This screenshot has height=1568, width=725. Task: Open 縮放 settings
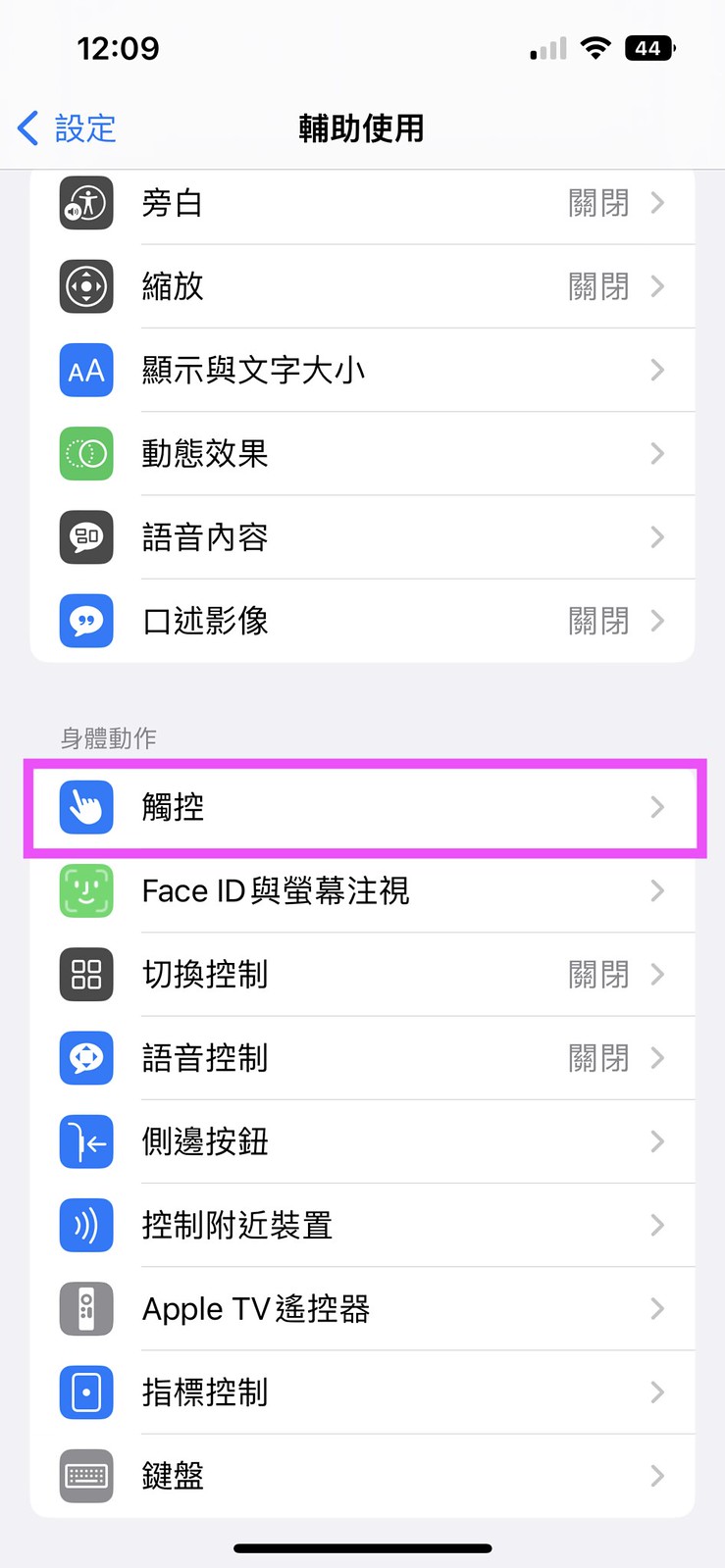[362, 286]
